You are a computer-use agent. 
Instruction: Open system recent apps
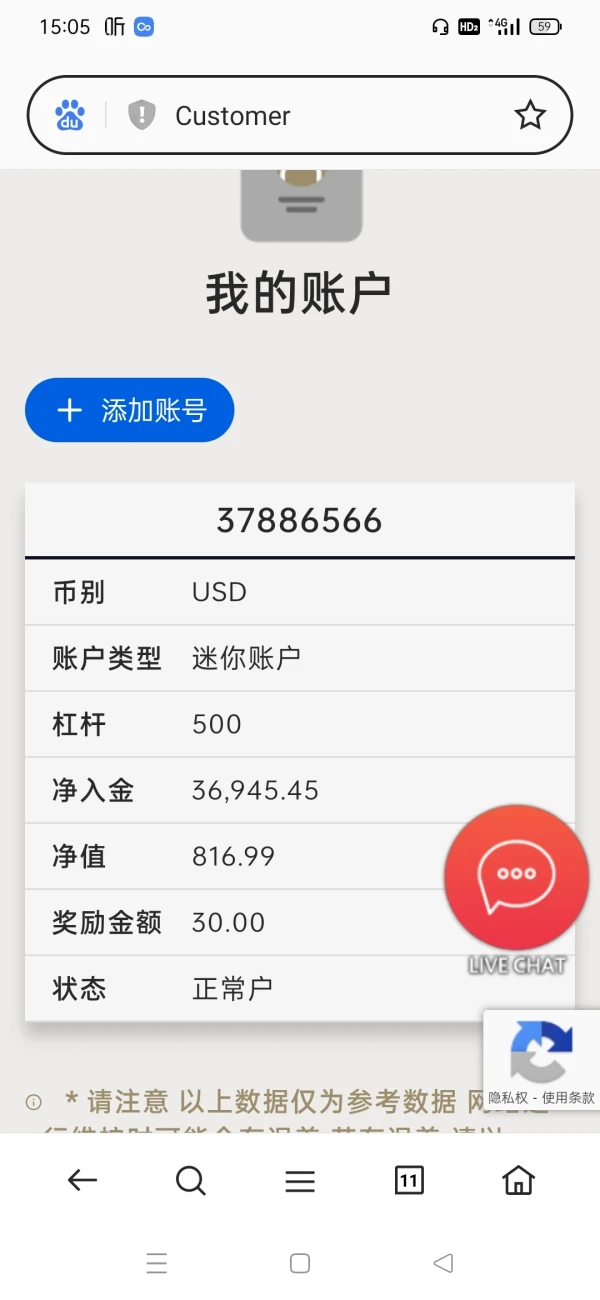point(157,1263)
